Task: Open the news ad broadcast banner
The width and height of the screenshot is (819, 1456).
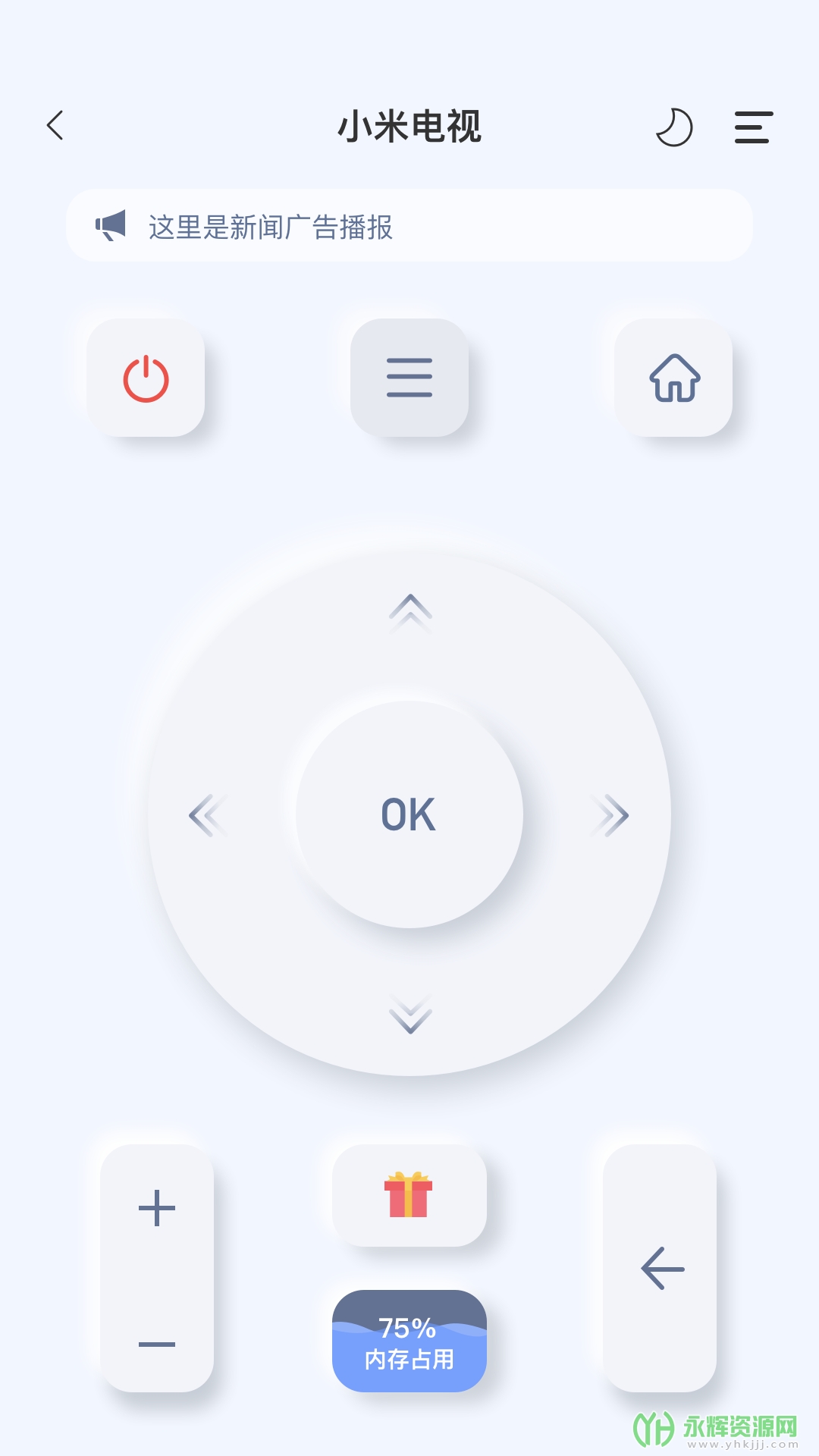Action: (x=409, y=226)
